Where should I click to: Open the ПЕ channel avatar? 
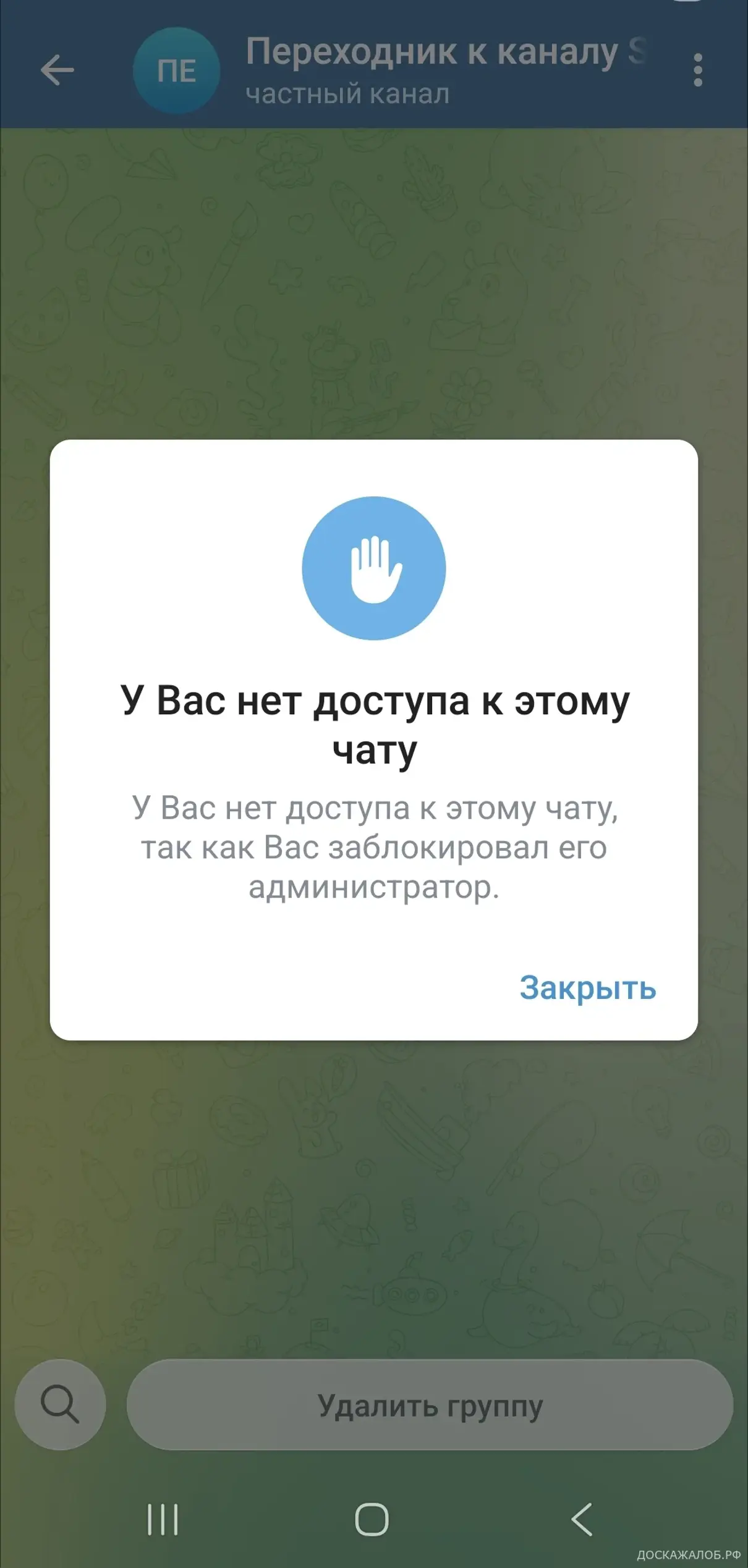pyautogui.click(x=176, y=70)
